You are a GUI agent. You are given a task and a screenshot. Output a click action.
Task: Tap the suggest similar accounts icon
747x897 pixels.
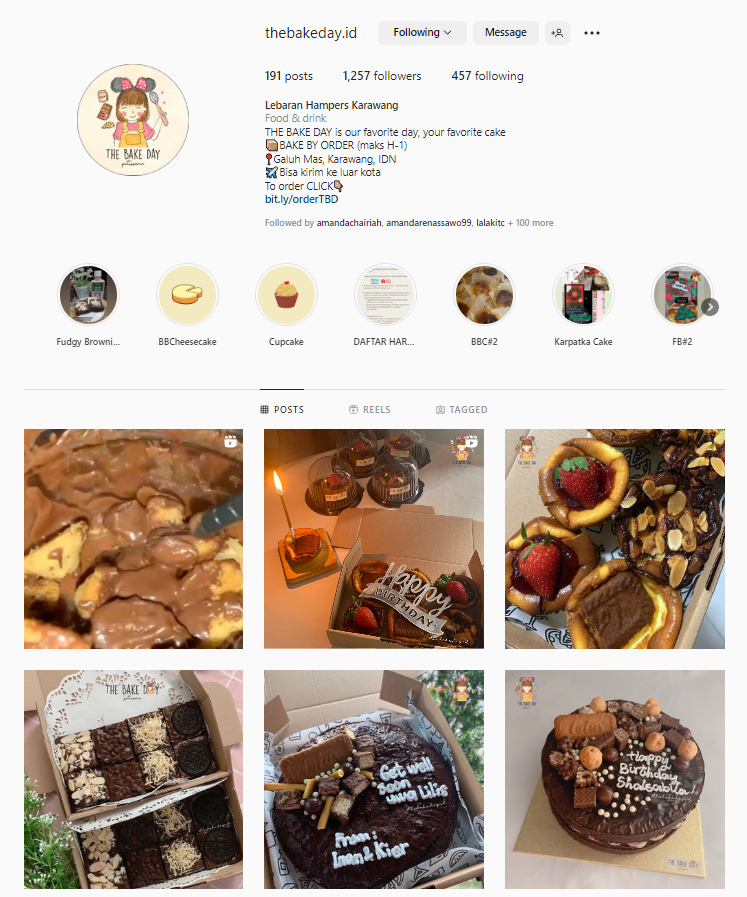(x=557, y=33)
